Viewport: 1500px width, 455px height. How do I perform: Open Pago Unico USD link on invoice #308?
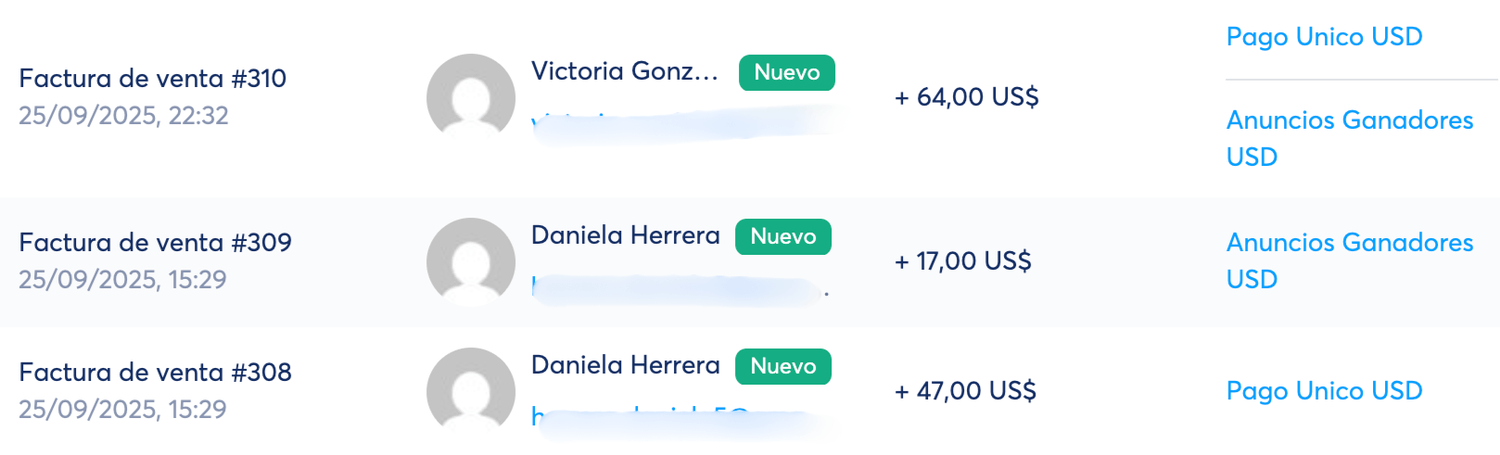pyautogui.click(x=1323, y=390)
